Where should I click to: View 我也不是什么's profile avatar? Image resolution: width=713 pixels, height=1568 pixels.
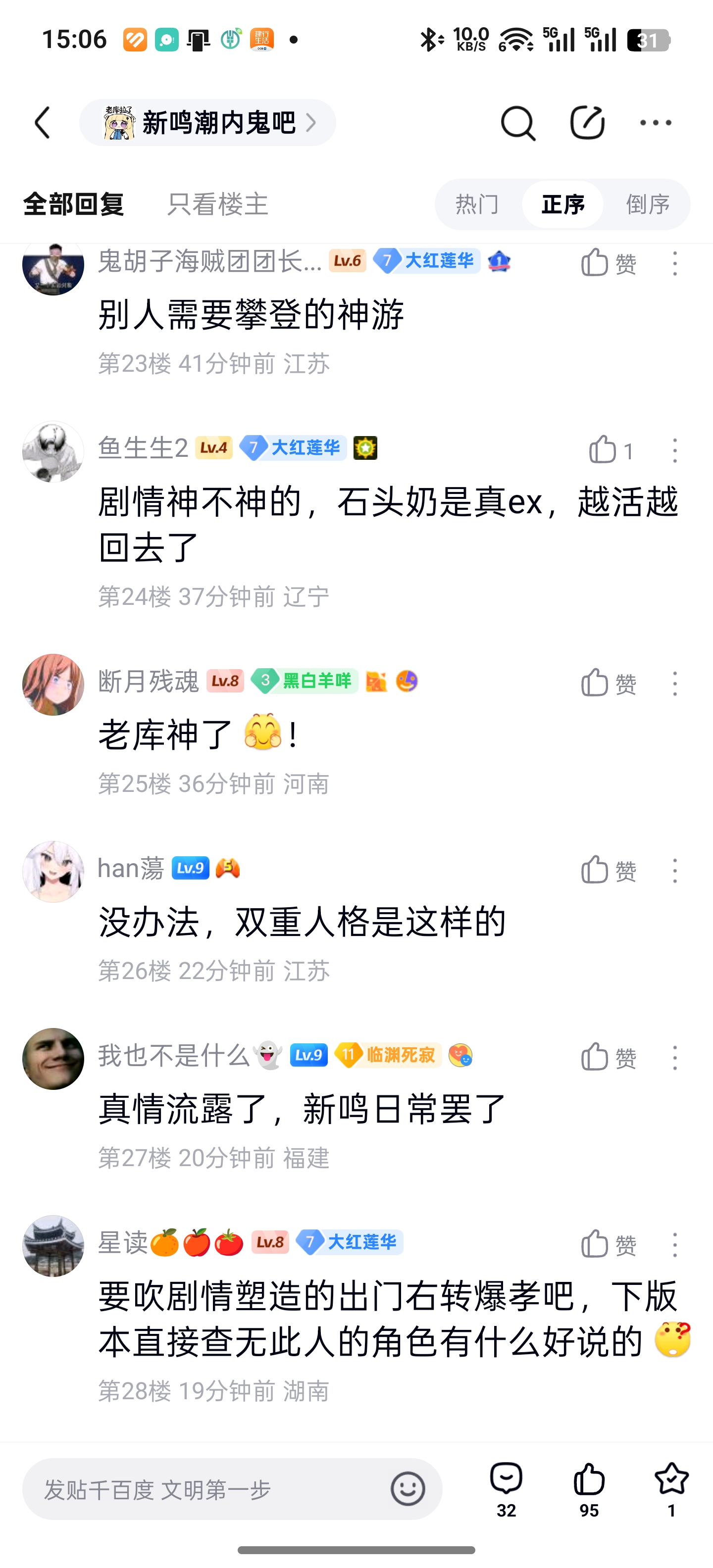53,1059
